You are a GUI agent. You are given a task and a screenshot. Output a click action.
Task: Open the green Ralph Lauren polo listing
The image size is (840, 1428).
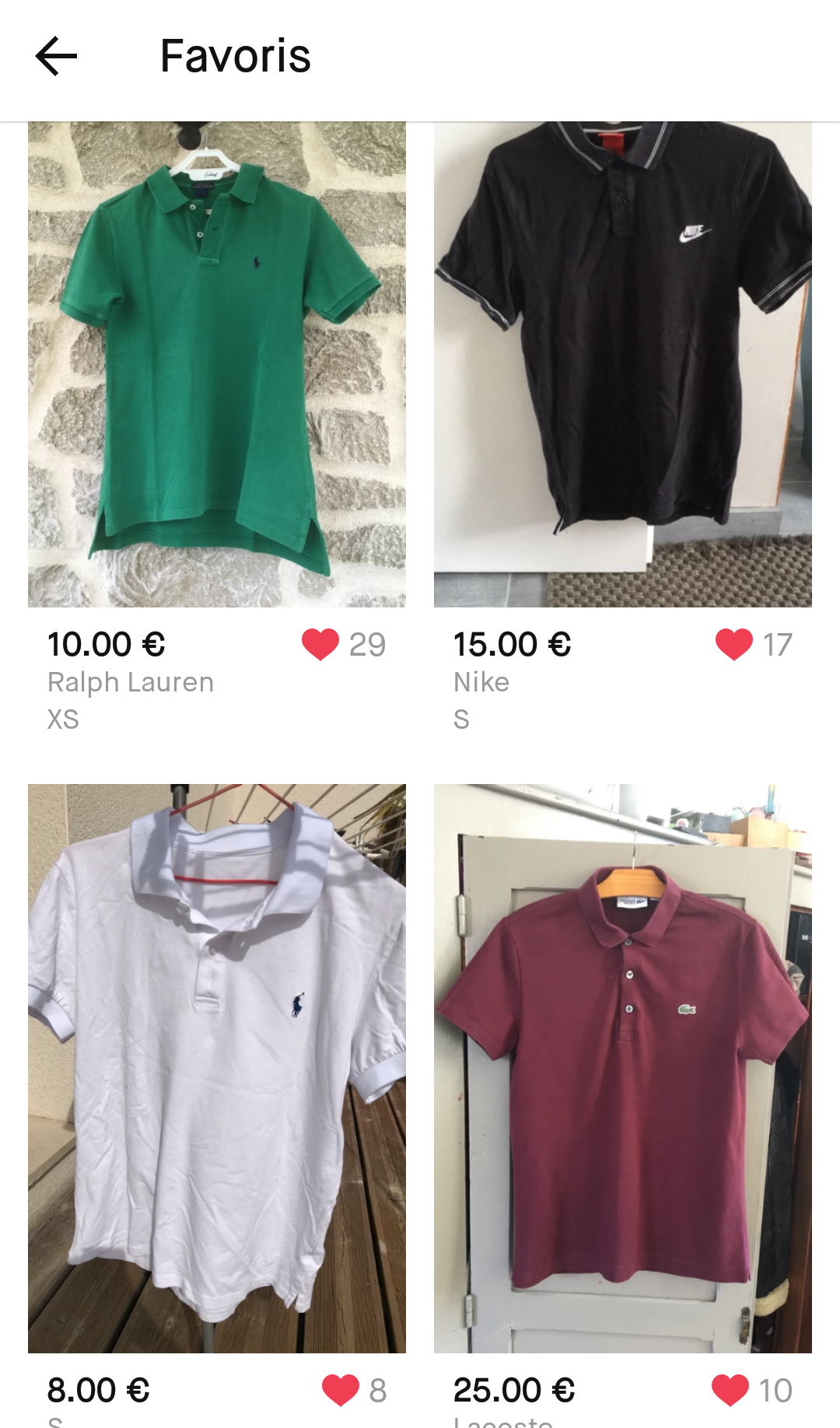click(x=216, y=364)
